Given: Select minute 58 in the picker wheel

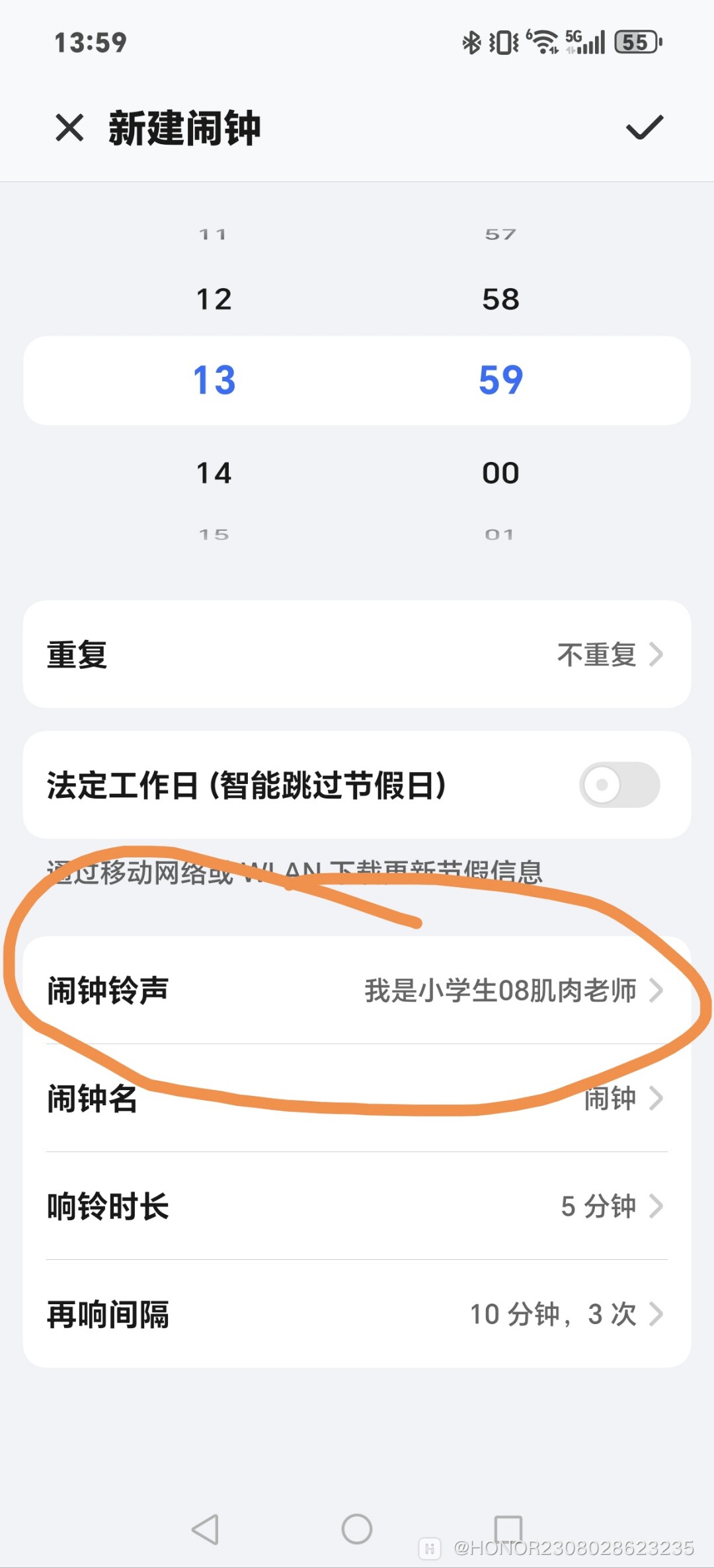Looking at the screenshot, I should pos(500,299).
